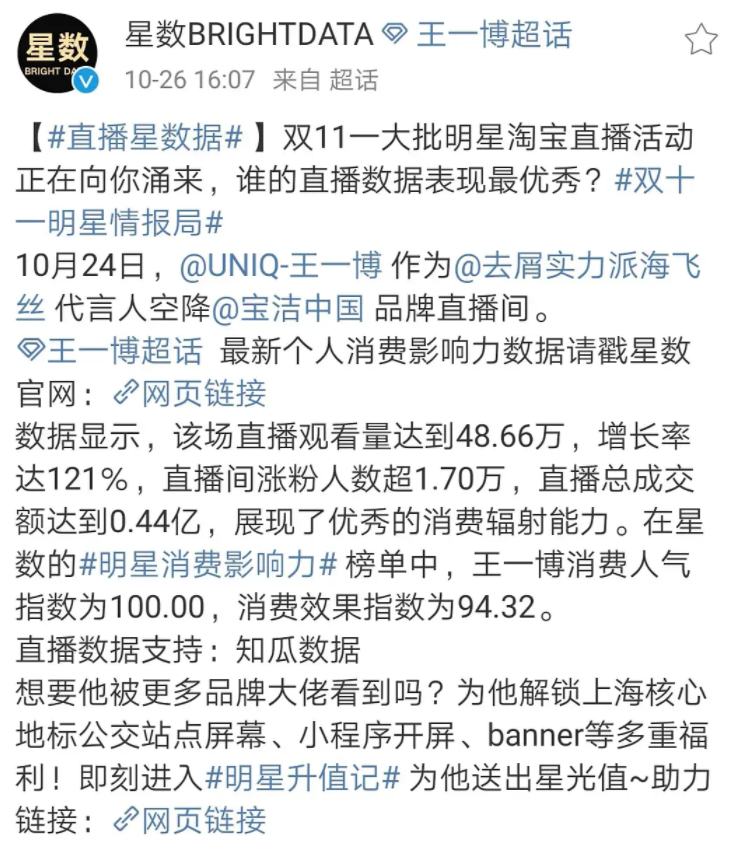Open the #明星升值记# hashtag

[x=305, y=777]
